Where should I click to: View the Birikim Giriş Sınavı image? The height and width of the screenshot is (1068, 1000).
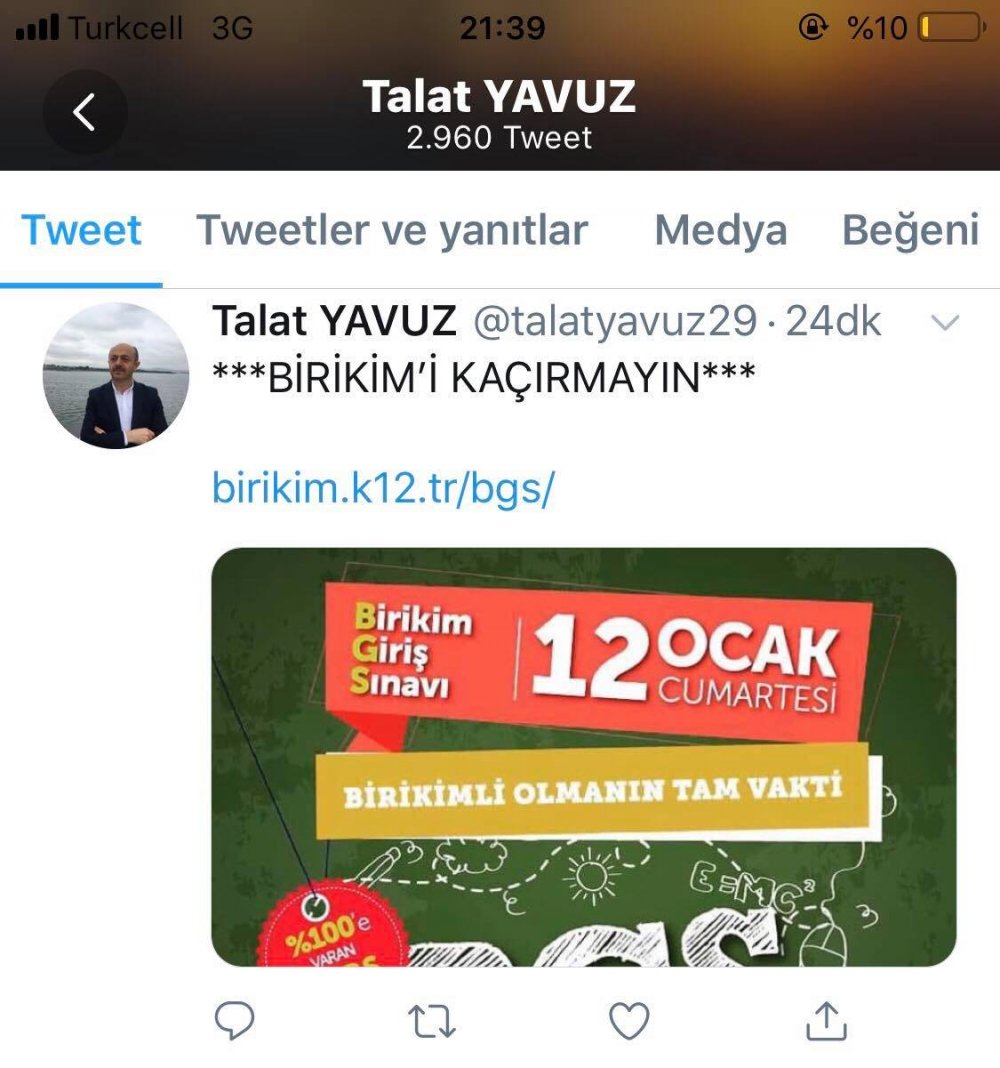click(583, 756)
